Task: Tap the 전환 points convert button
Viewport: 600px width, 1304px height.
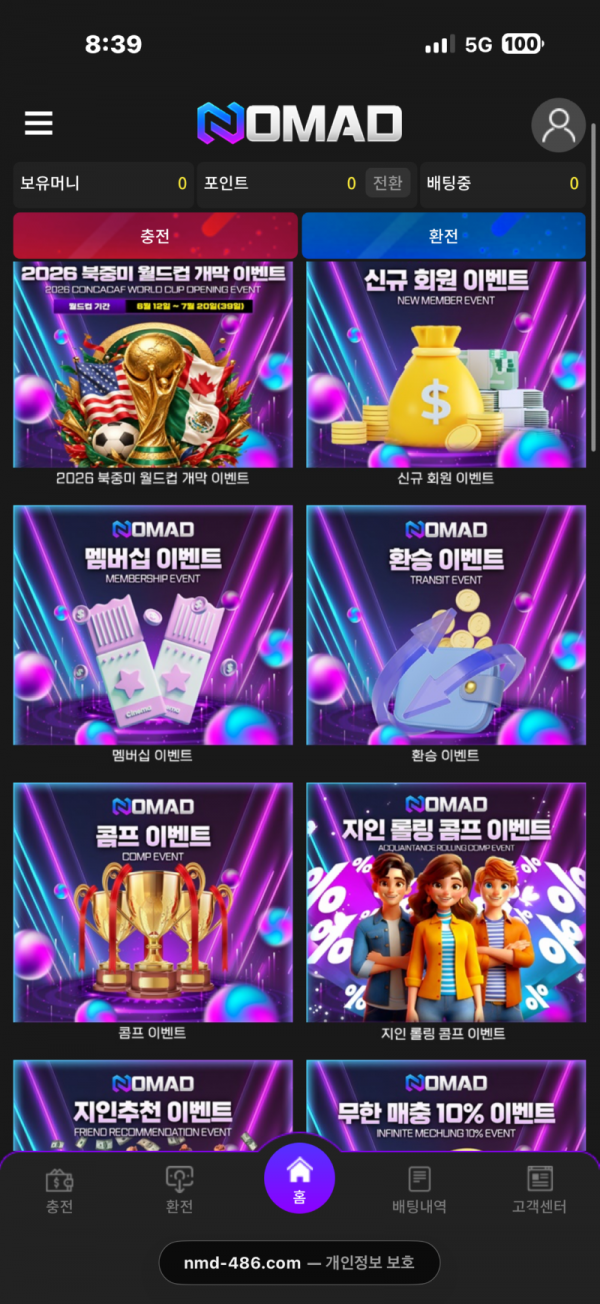Action: point(387,183)
